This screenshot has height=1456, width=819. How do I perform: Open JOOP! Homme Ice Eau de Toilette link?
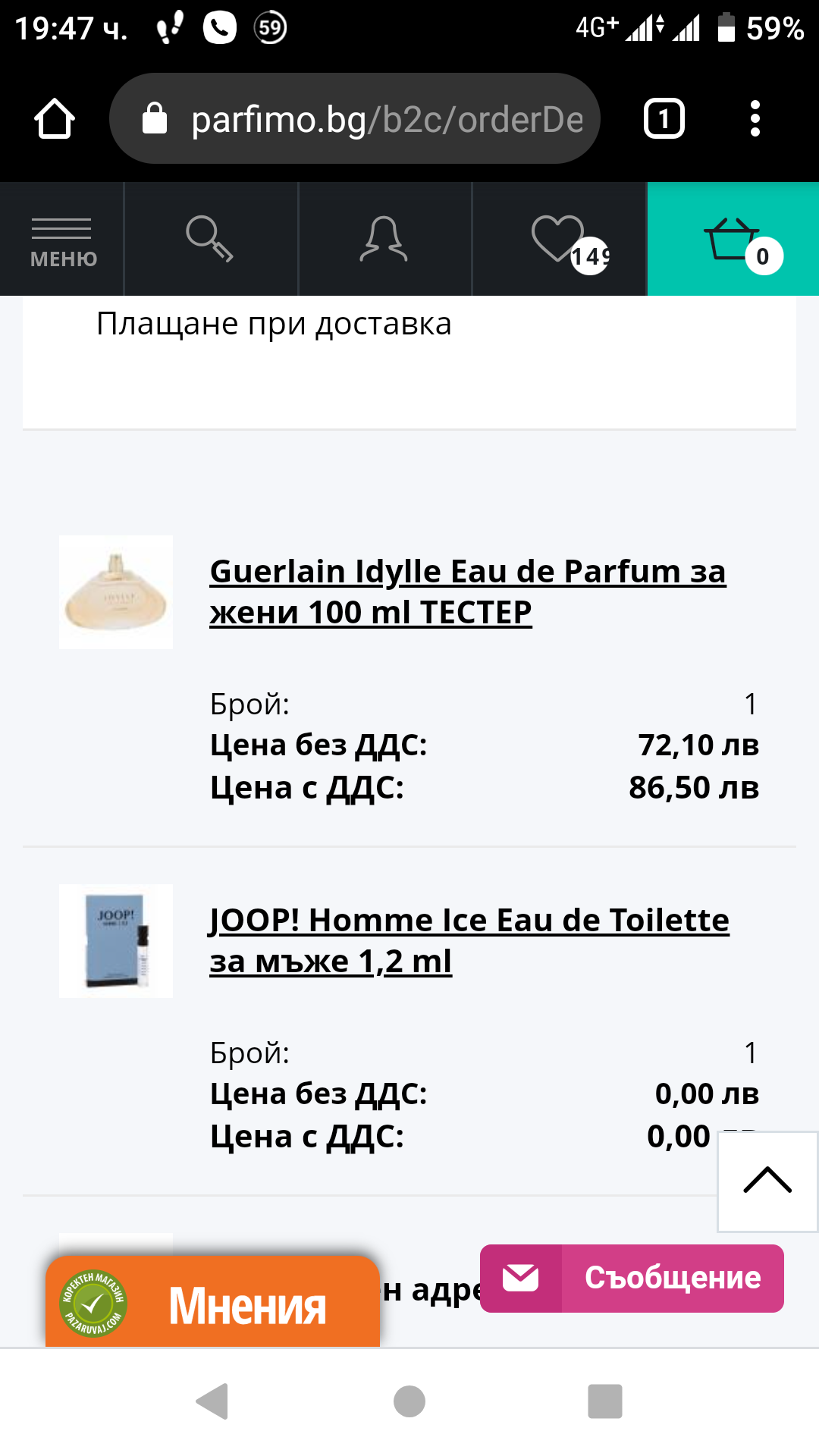(469, 940)
